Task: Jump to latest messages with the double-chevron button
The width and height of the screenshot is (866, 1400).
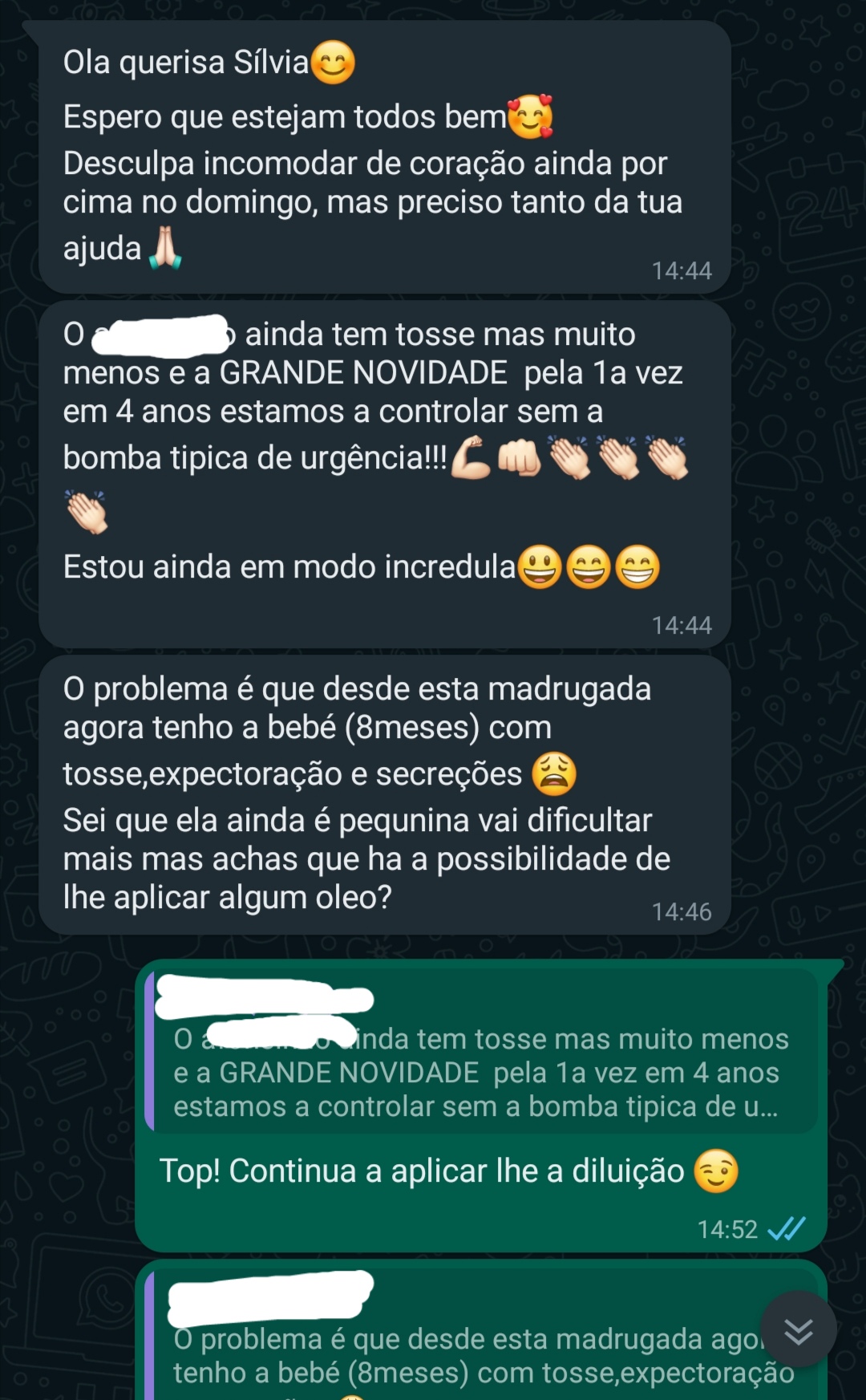Action: (799, 1329)
